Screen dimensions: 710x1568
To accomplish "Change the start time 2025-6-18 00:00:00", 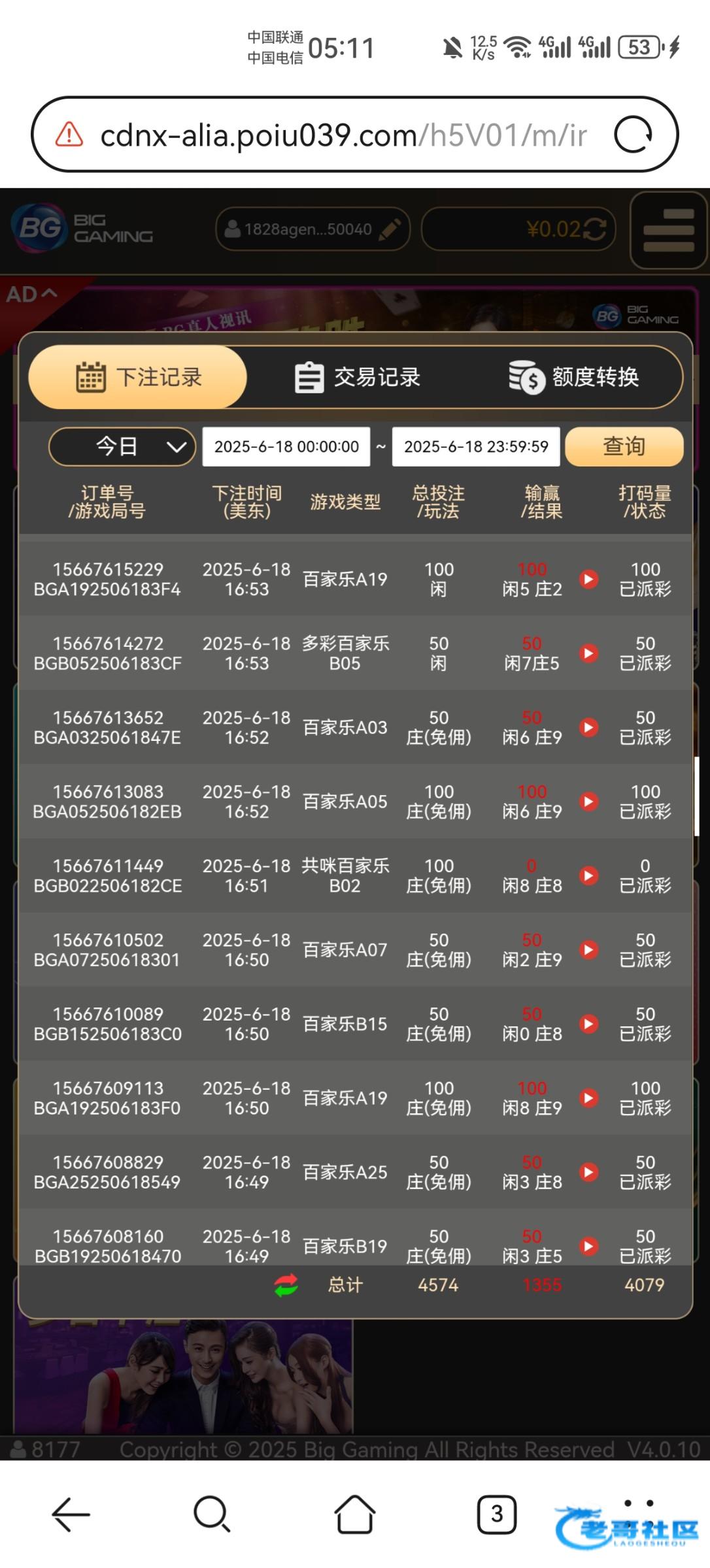I will tap(286, 447).
